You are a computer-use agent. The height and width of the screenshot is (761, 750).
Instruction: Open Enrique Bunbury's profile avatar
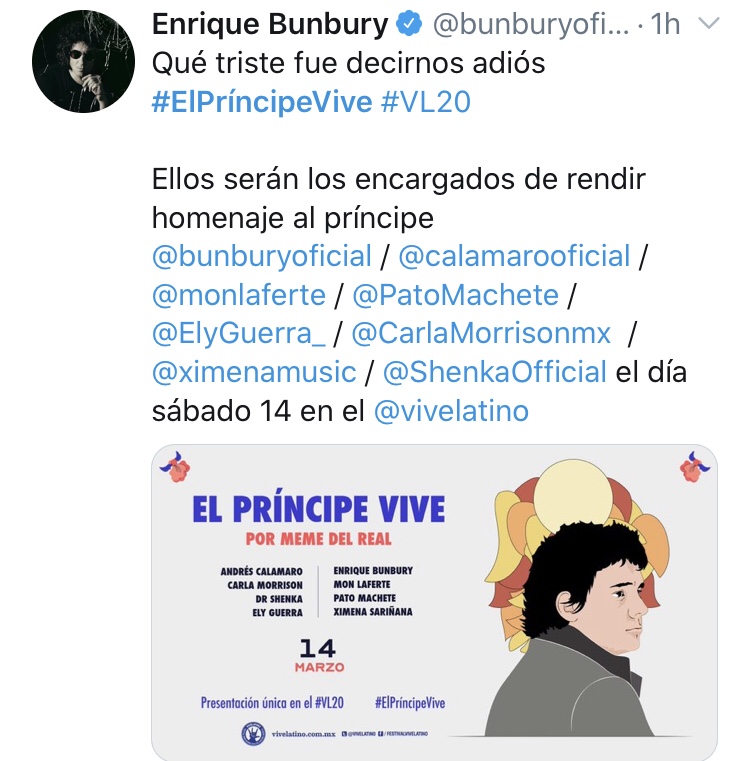tap(78, 62)
